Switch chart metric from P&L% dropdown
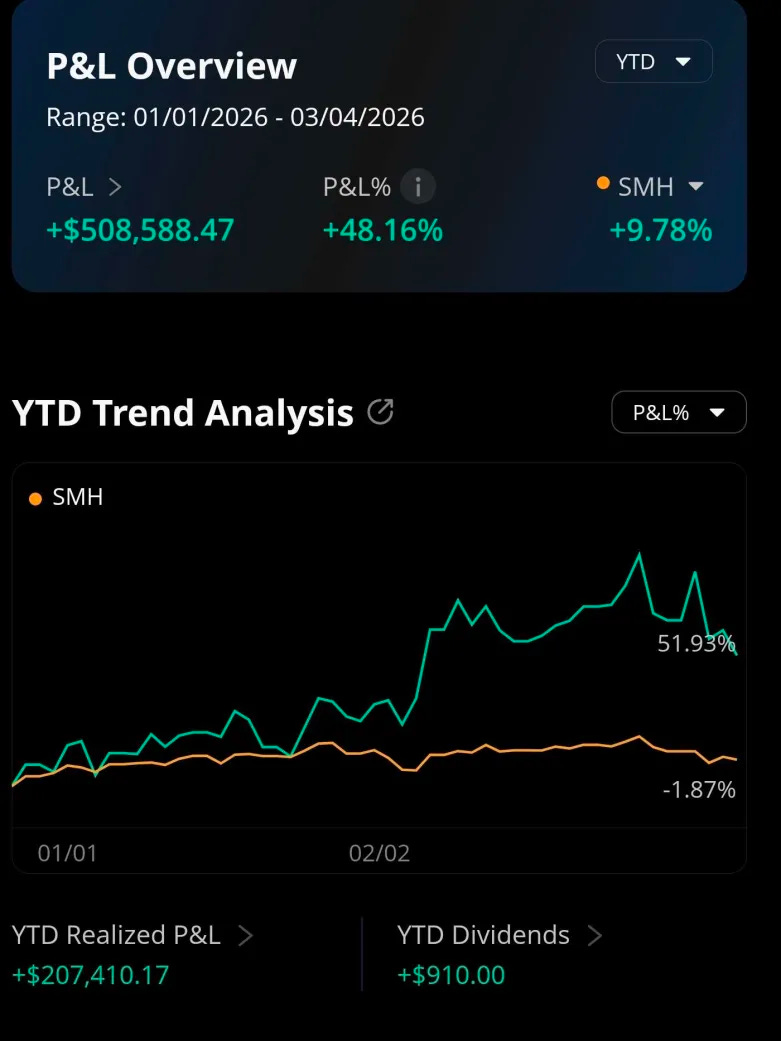Viewport: 781px width, 1041px height. pyautogui.click(x=678, y=412)
